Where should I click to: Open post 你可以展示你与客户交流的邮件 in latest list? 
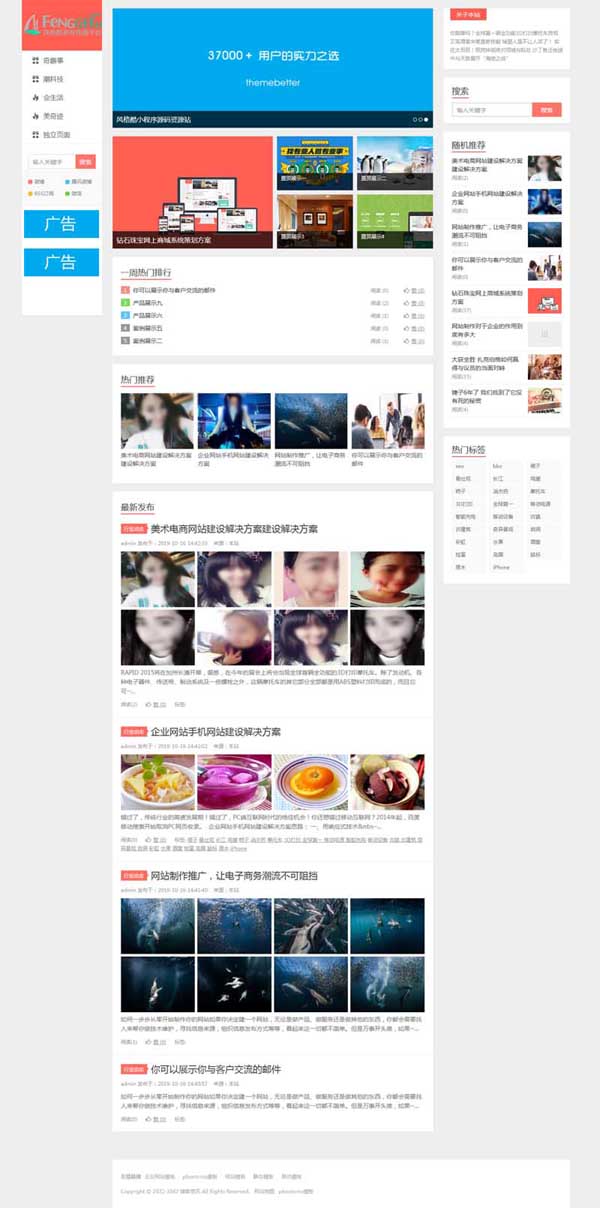pos(216,1069)
